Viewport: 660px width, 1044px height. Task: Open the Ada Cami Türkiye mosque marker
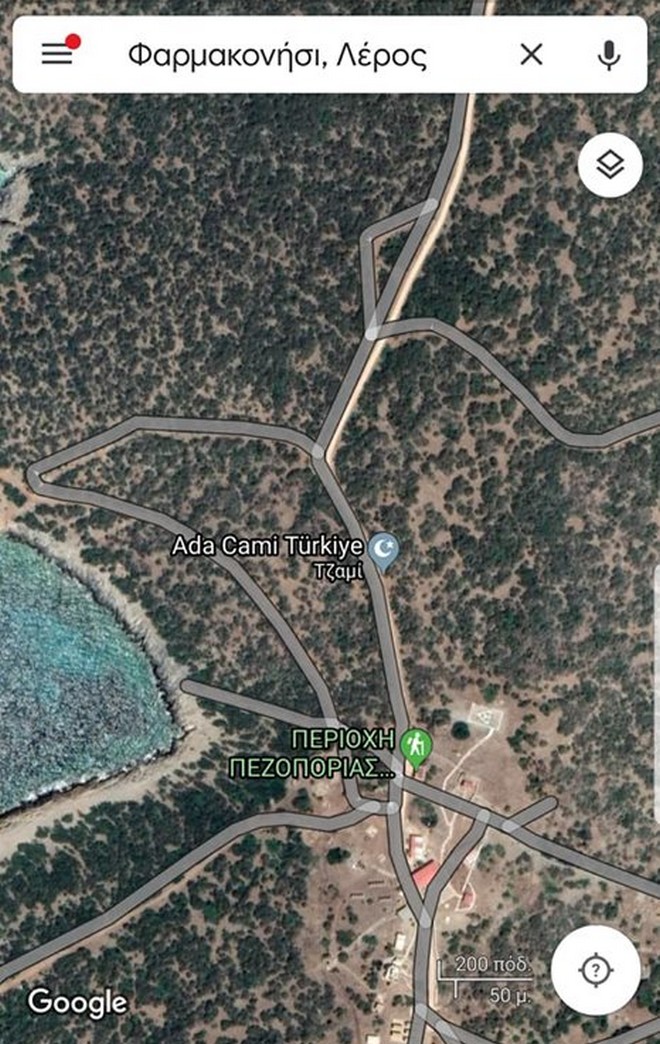[384, 547]
